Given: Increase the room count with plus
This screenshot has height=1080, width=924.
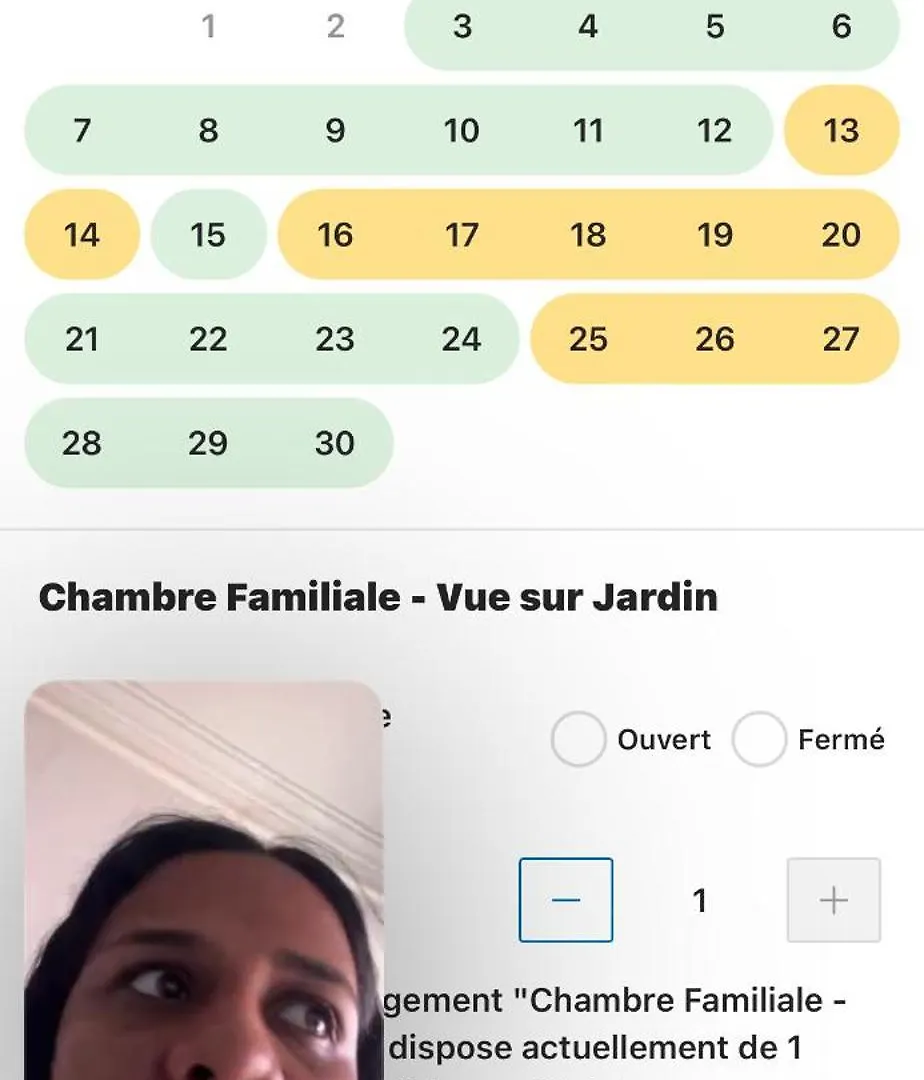Looking at the screenshot, I should point(833,900).
